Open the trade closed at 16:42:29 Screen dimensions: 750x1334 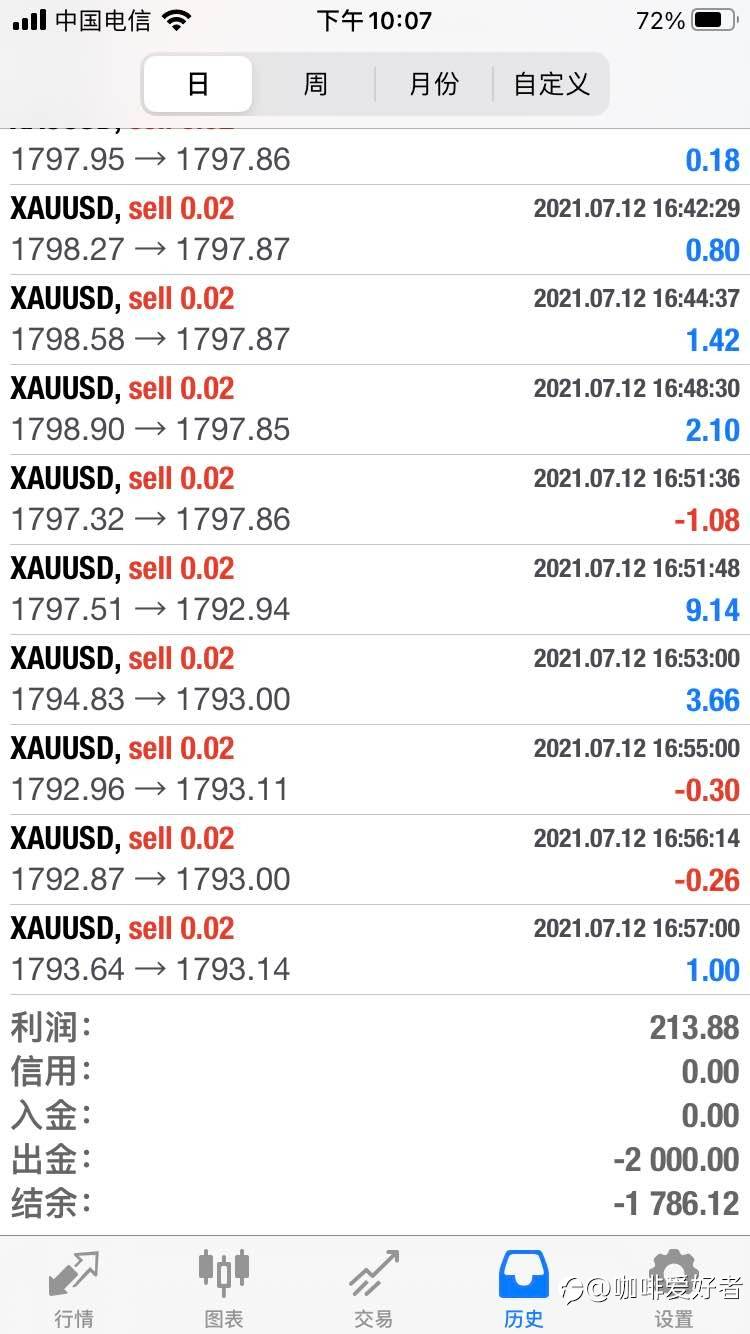(x=375, y=229)
